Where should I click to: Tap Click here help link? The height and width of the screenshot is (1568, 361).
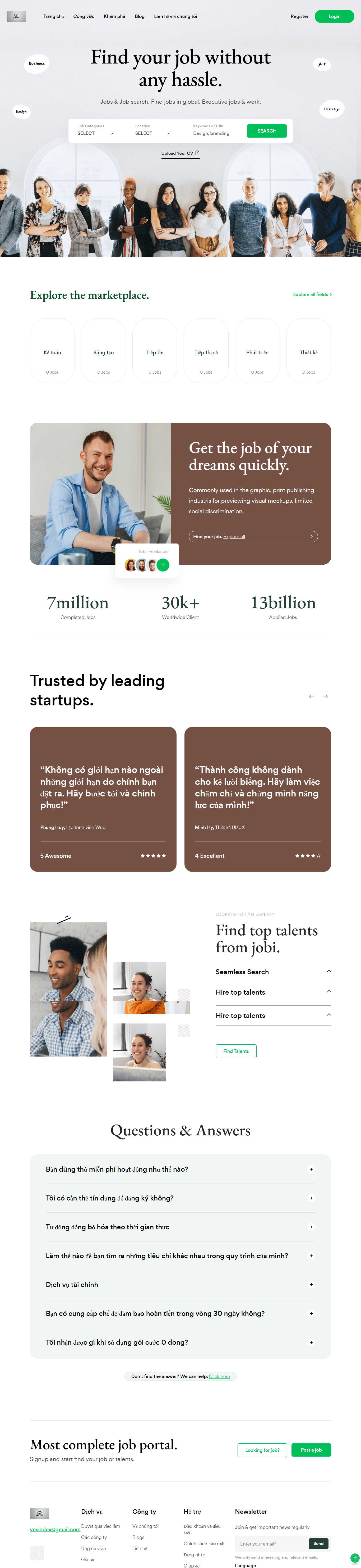point(219,1376)
